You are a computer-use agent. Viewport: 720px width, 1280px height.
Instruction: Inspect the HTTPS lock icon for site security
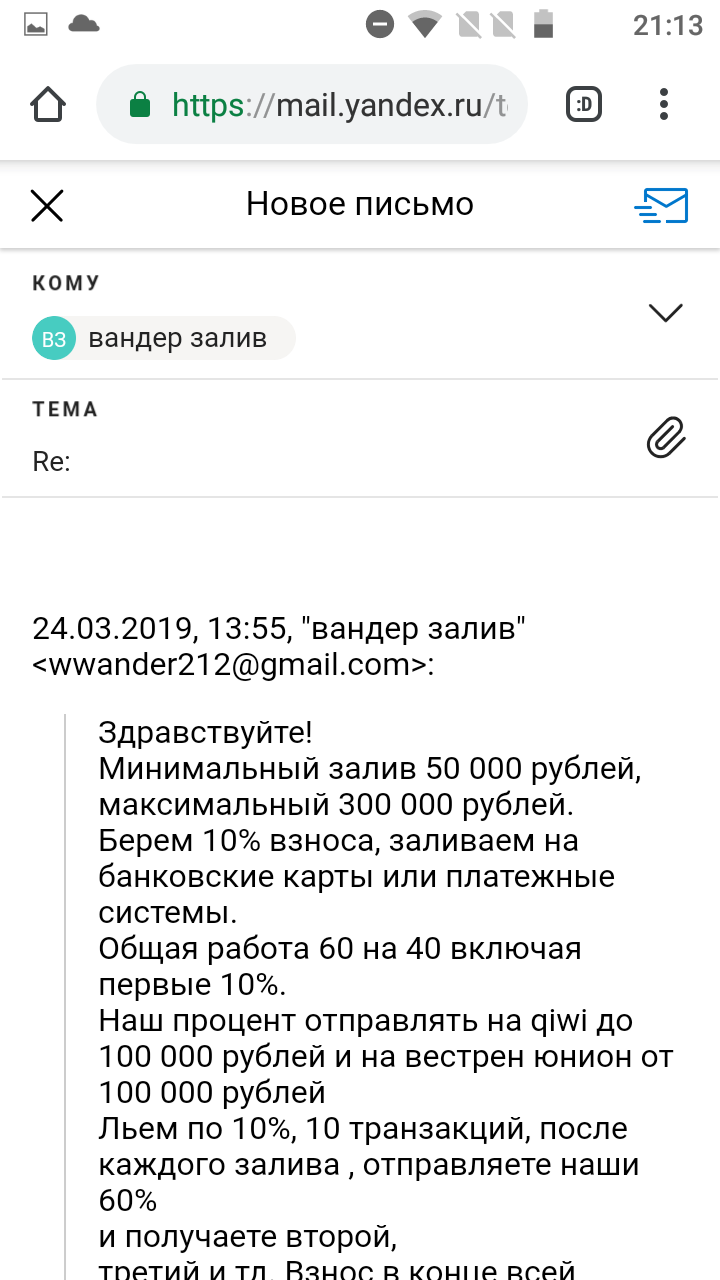tap(143, 103)
